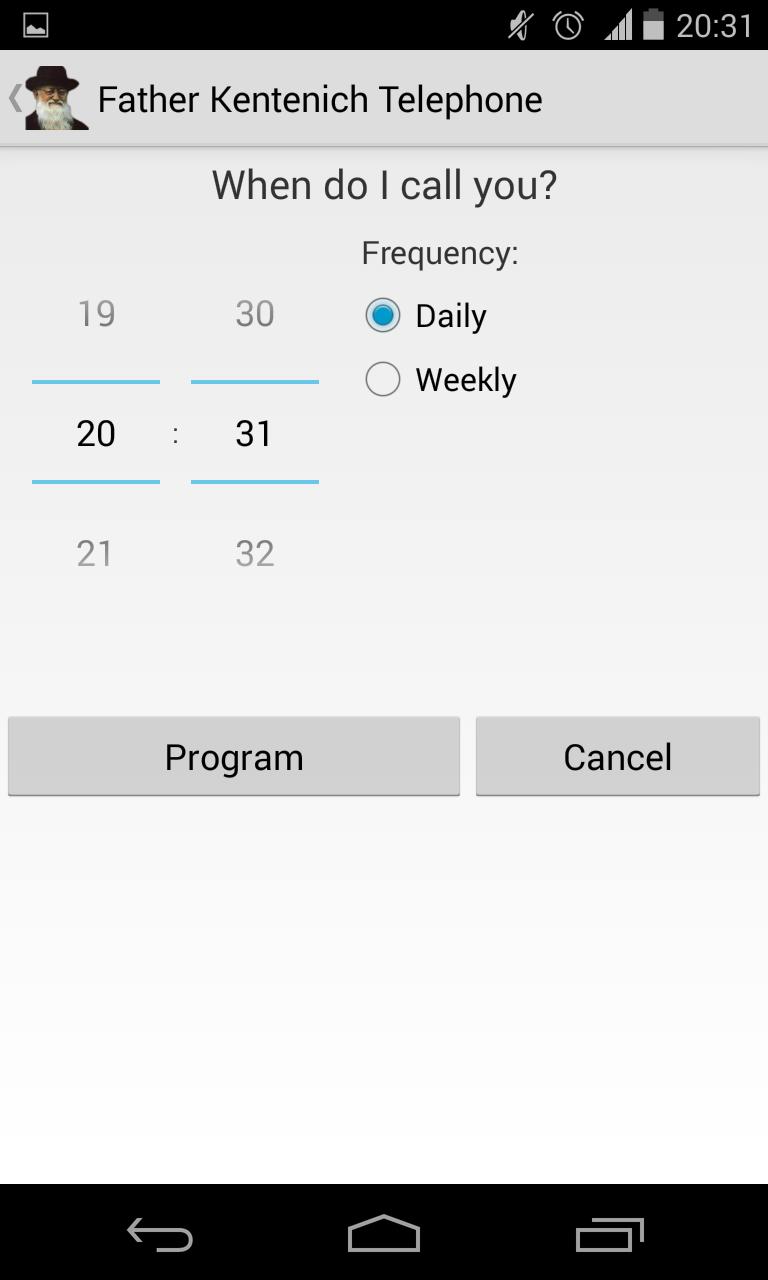
Task: Choose Weekly call frequency
Action: pos(383,380)
